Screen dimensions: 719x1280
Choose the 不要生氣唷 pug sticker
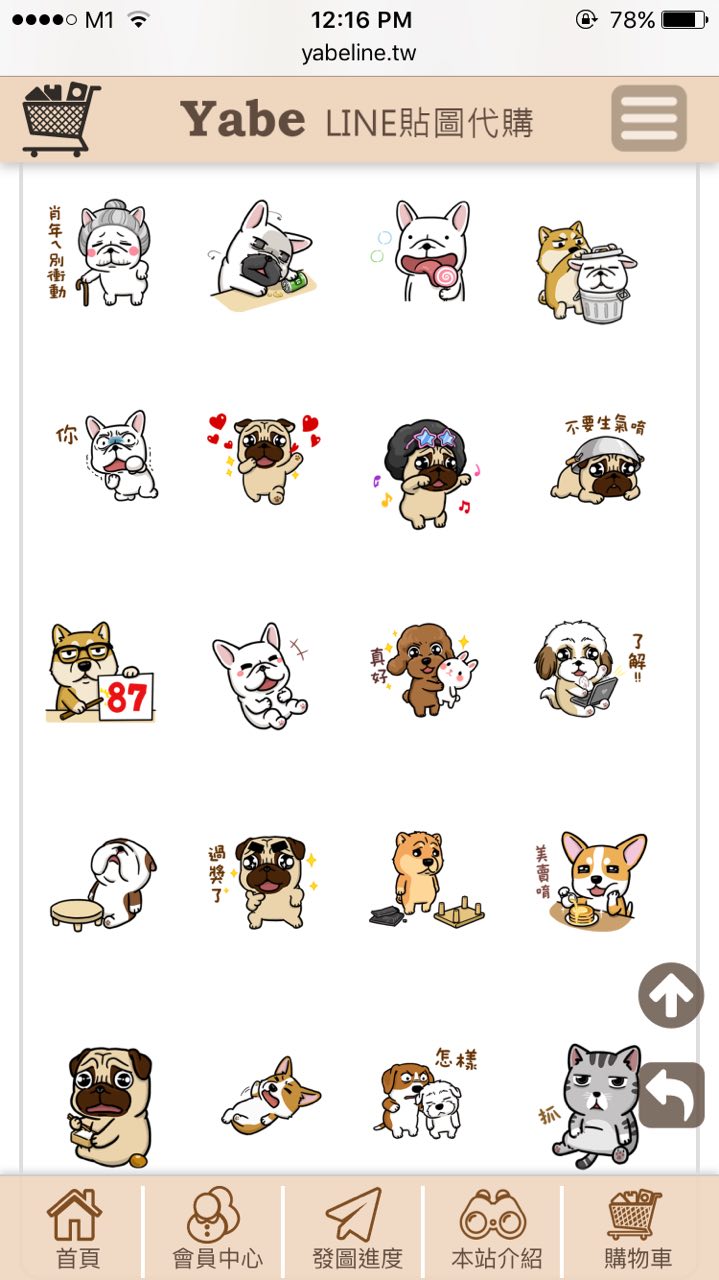599,460
